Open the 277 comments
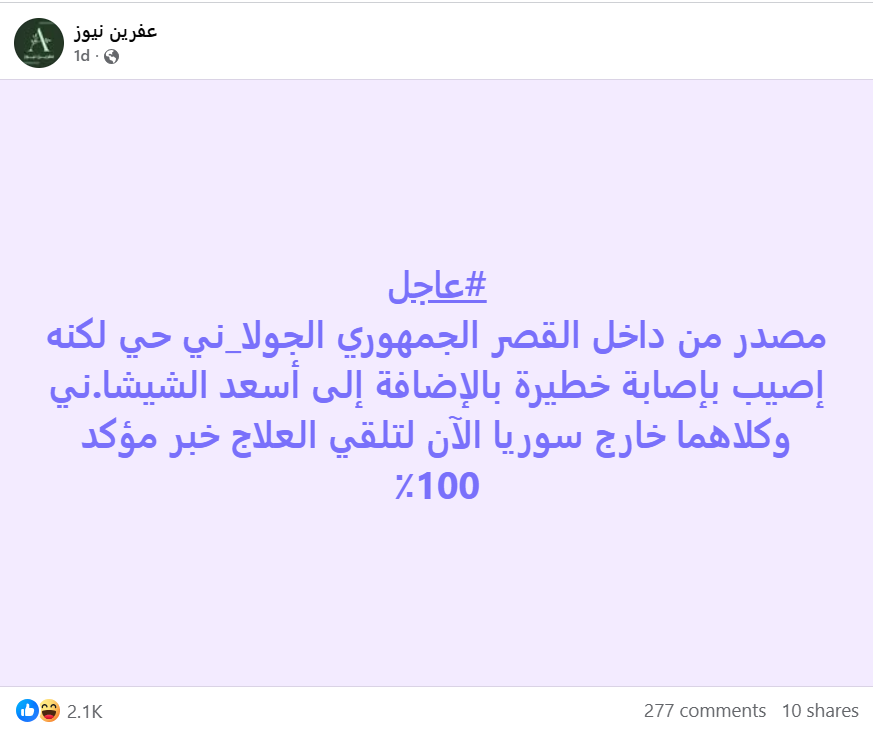Image resolution: width=873 pixels, height=730 pixels. [x=704, y=711]
